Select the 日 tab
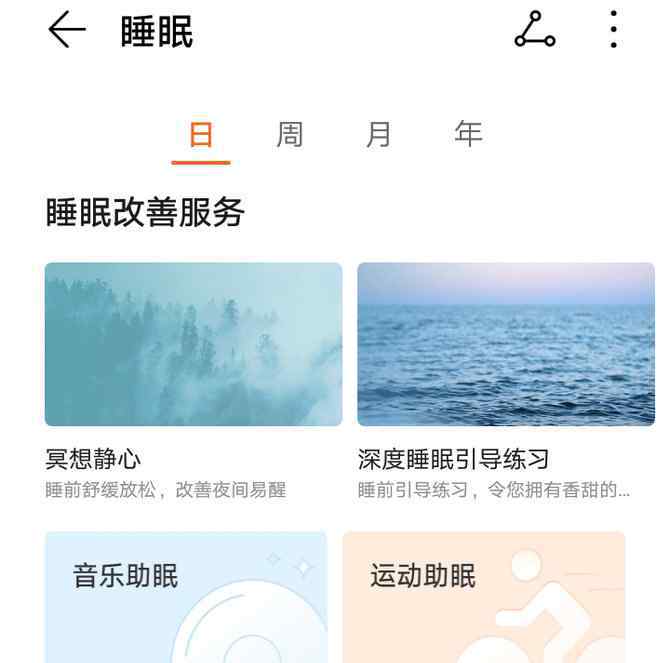 point(201,134)
